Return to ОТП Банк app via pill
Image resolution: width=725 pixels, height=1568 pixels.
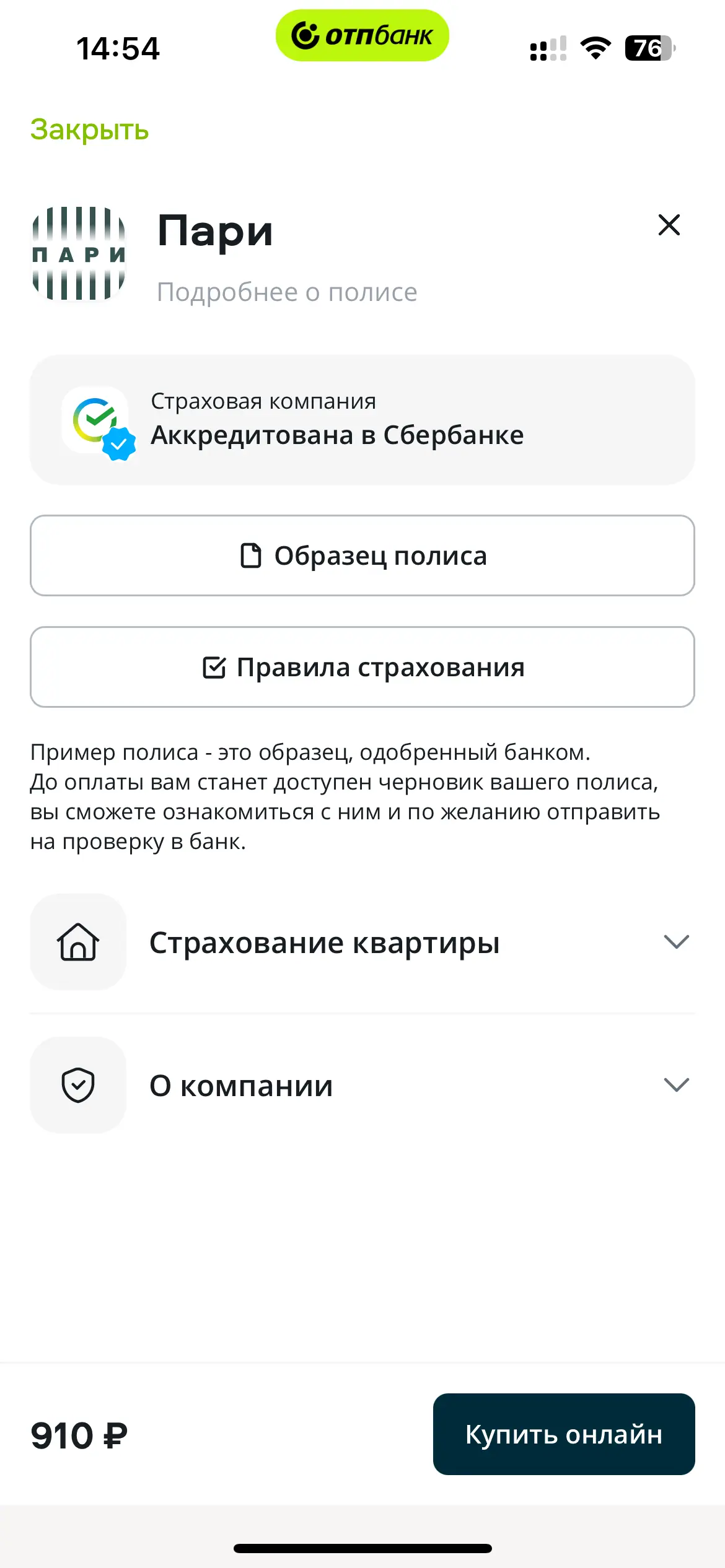pos(362,36)
